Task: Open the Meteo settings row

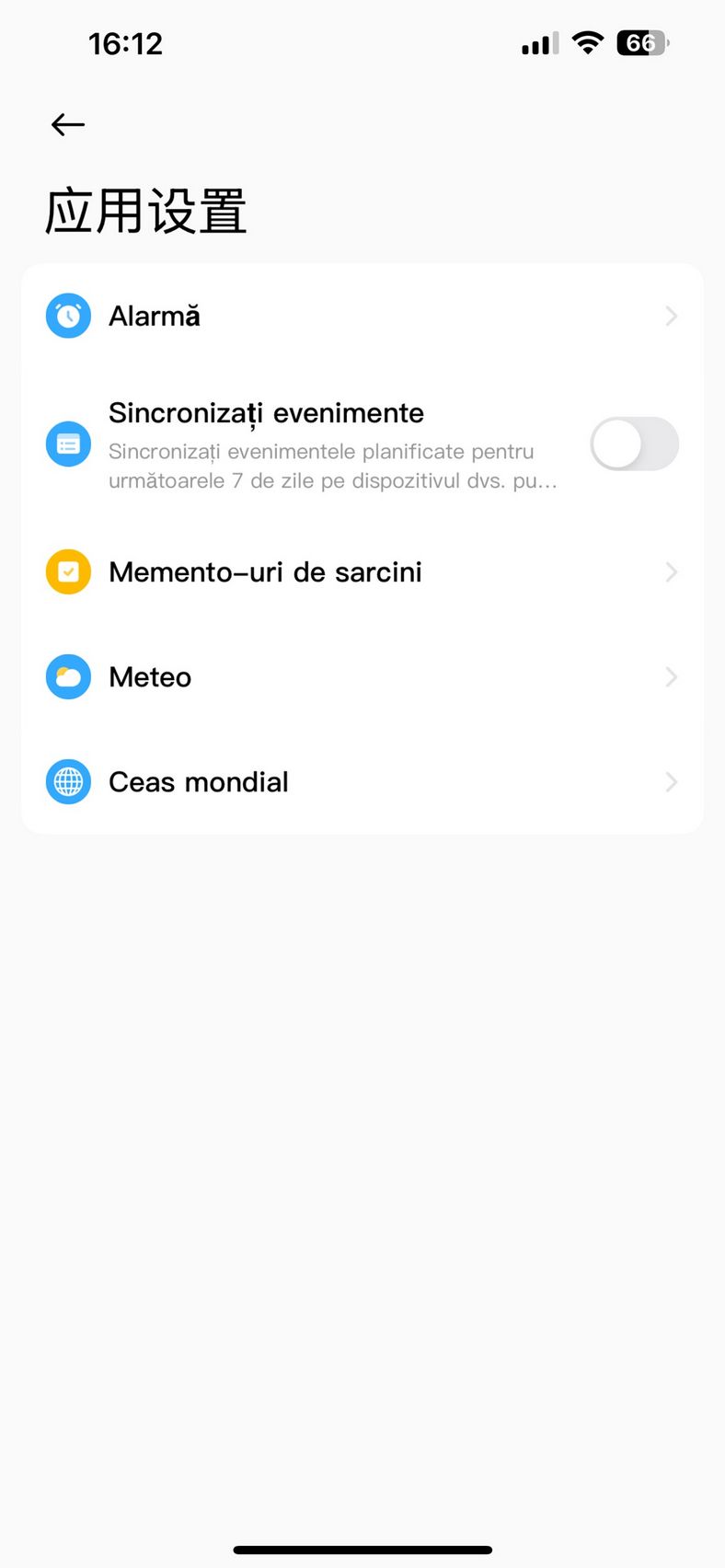Action: 362,677
